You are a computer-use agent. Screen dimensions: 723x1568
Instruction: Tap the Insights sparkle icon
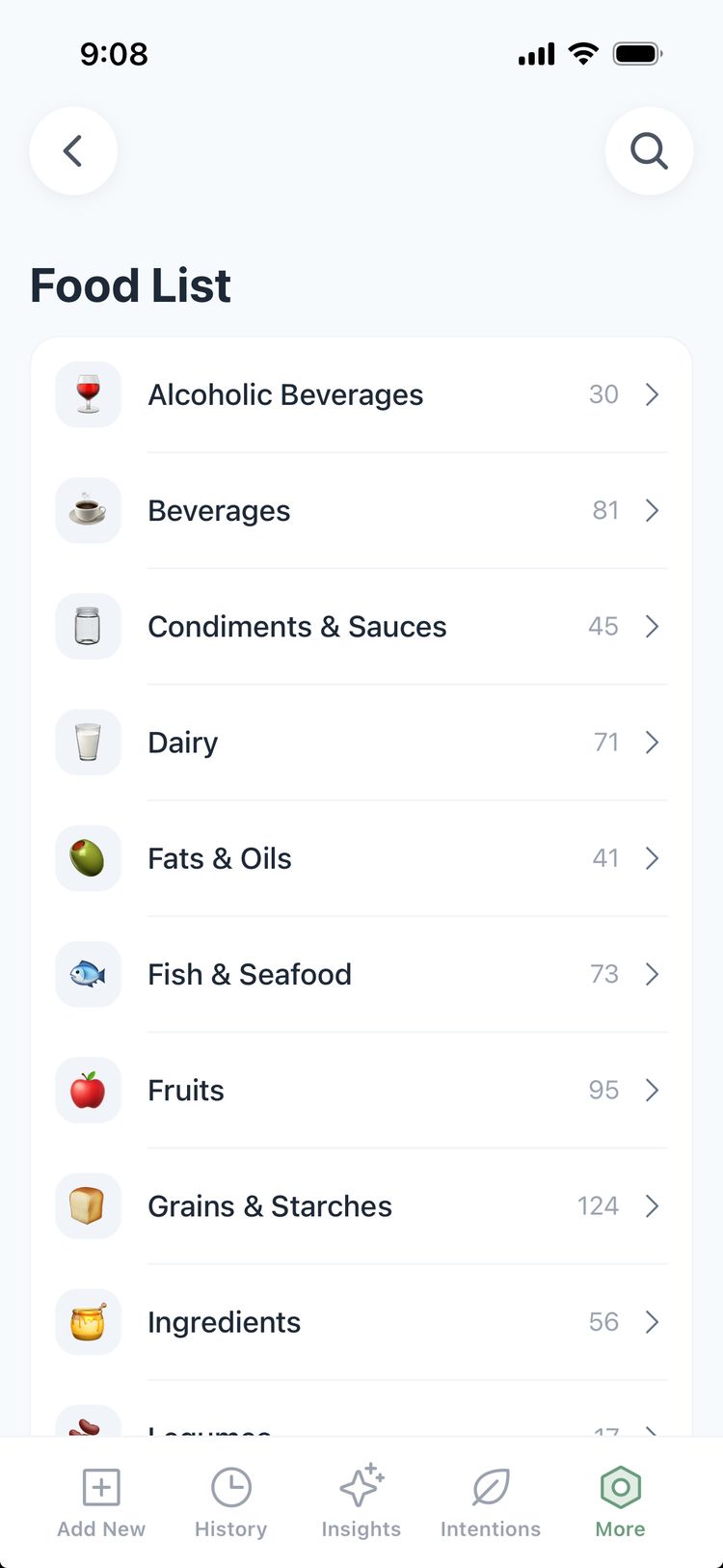pos(361,1488)
